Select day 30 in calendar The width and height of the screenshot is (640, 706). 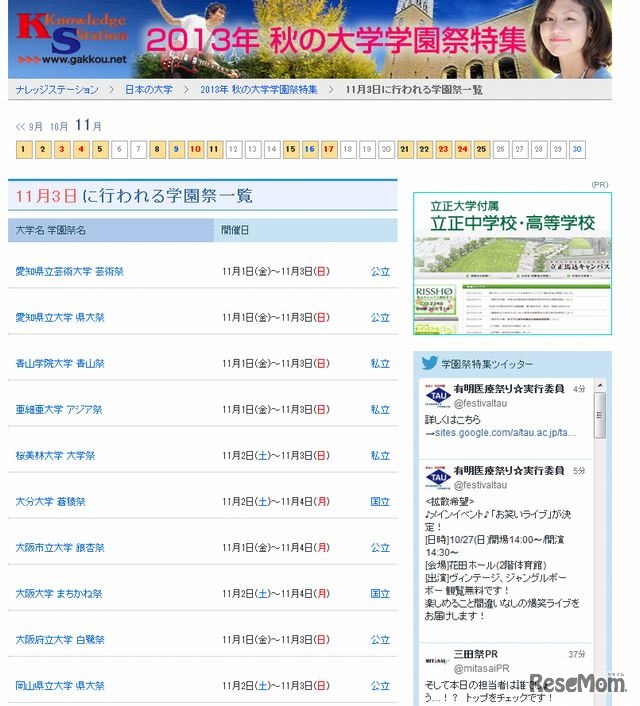(576, 150)
